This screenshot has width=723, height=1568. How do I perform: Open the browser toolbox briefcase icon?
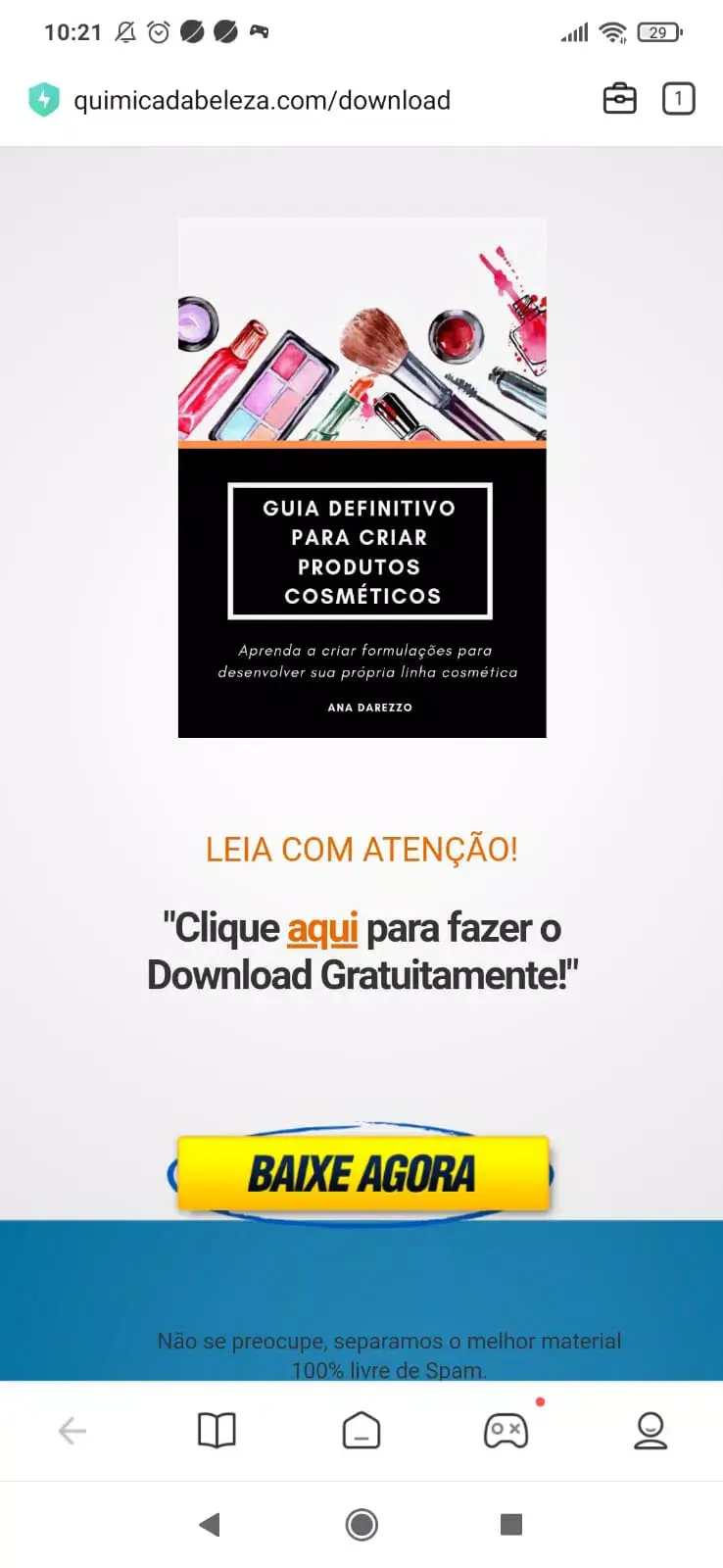click(x=619, y=99)
